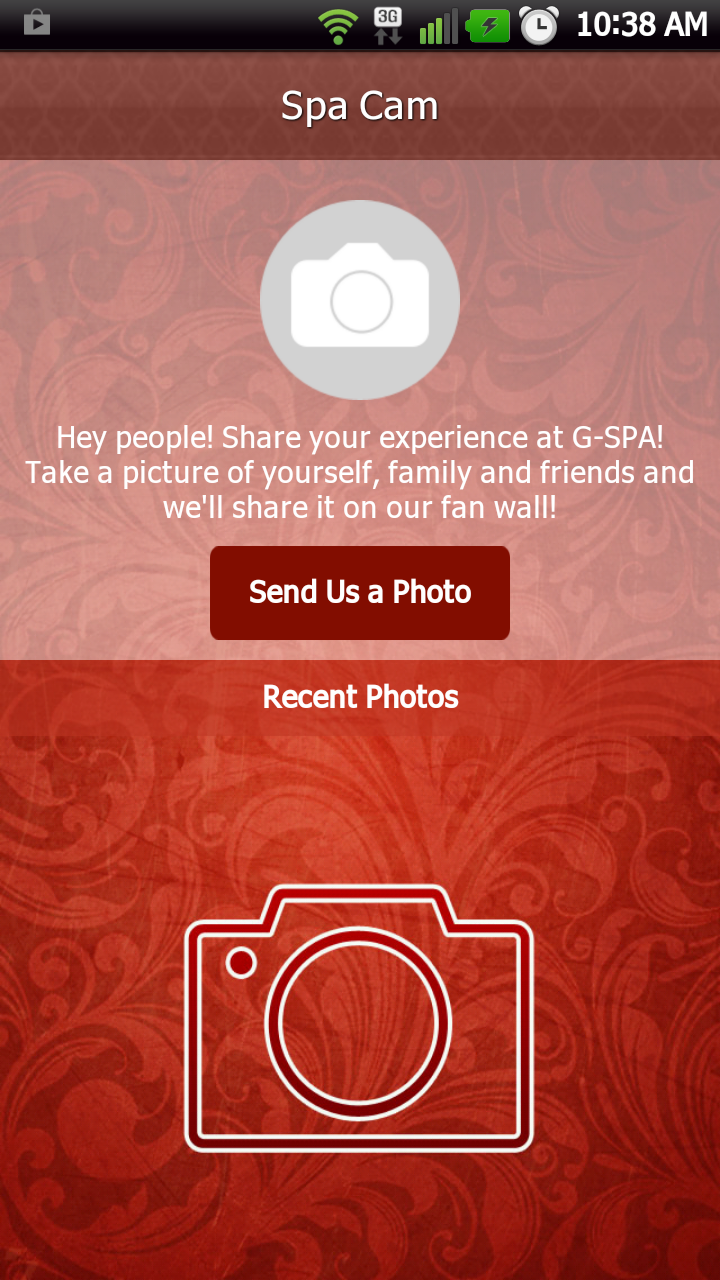Tap the Send Us a Photo button
The height and width of the screenshot is (1280, 720).
click(360, 592)
